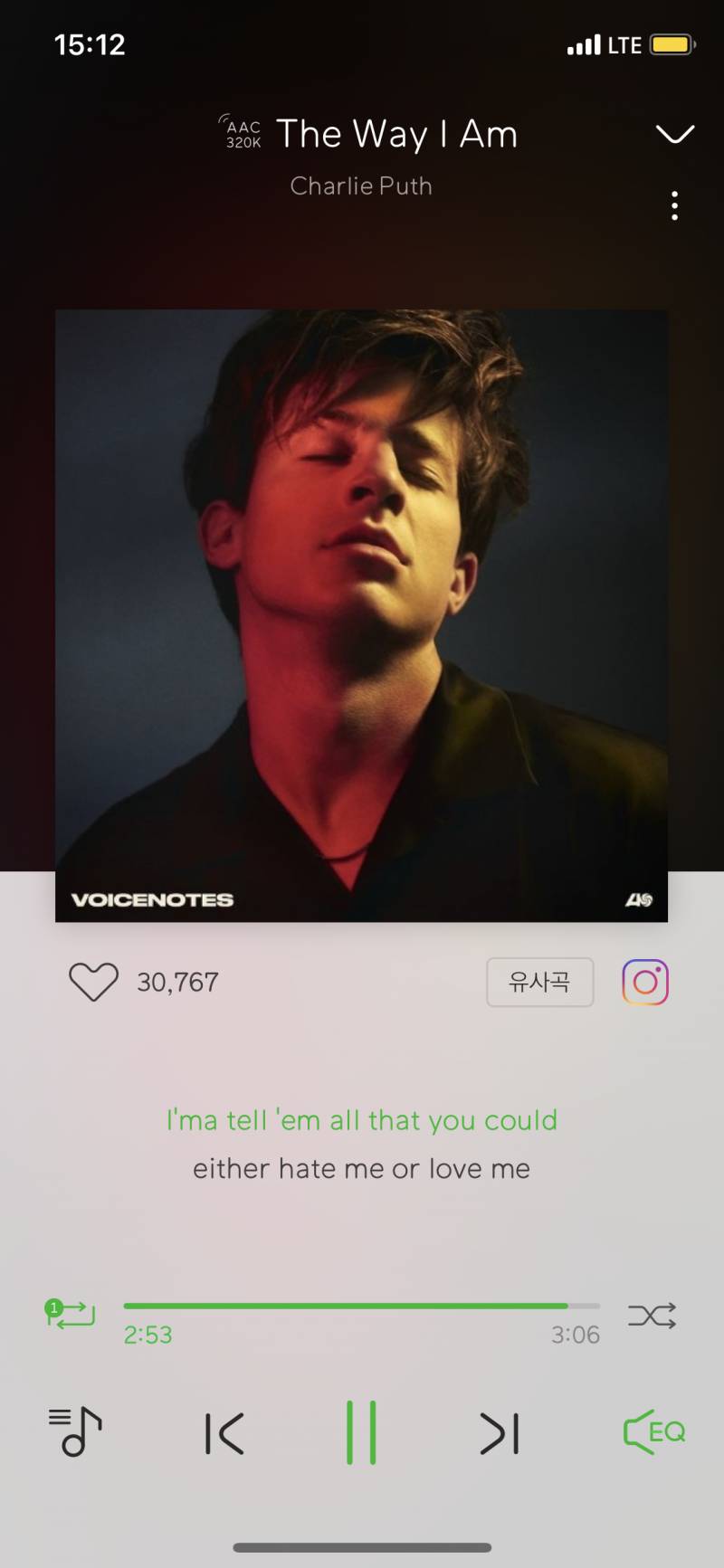Skip to the next track

pyautogui.click(x=500, y=1432)
